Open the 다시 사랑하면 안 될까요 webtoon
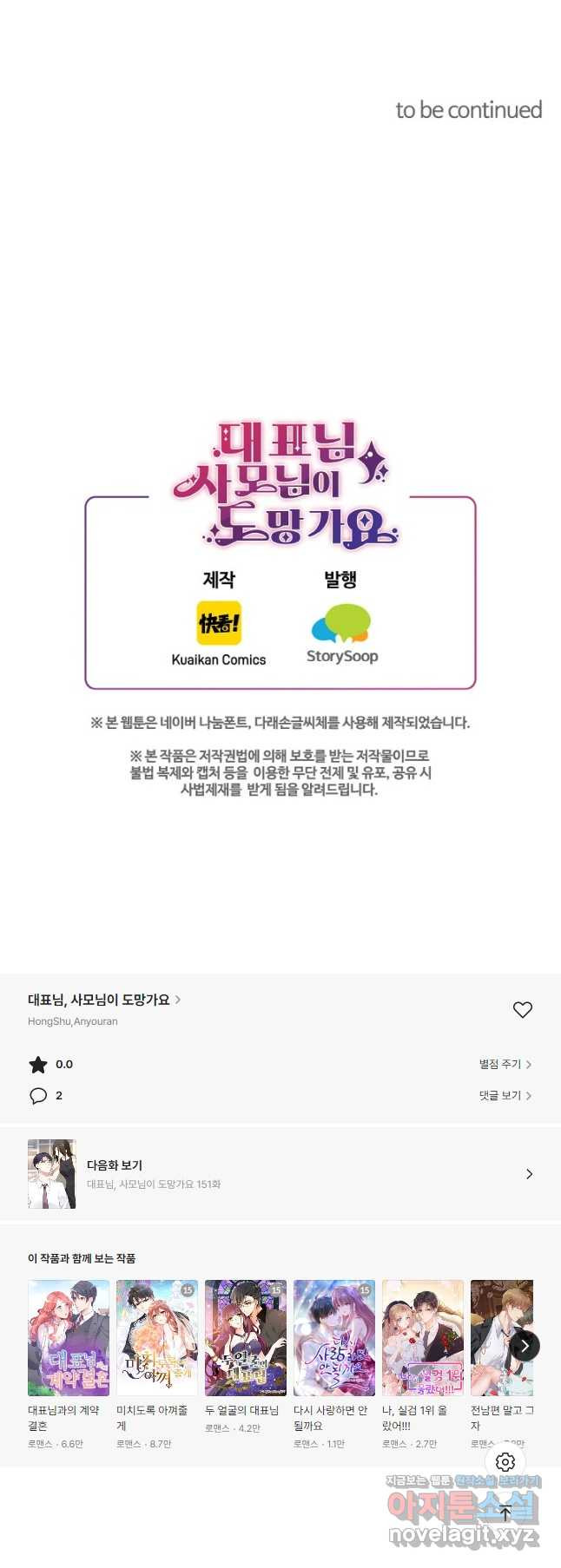Viewport: 561px width, 1568px height. click(334, 1337)
